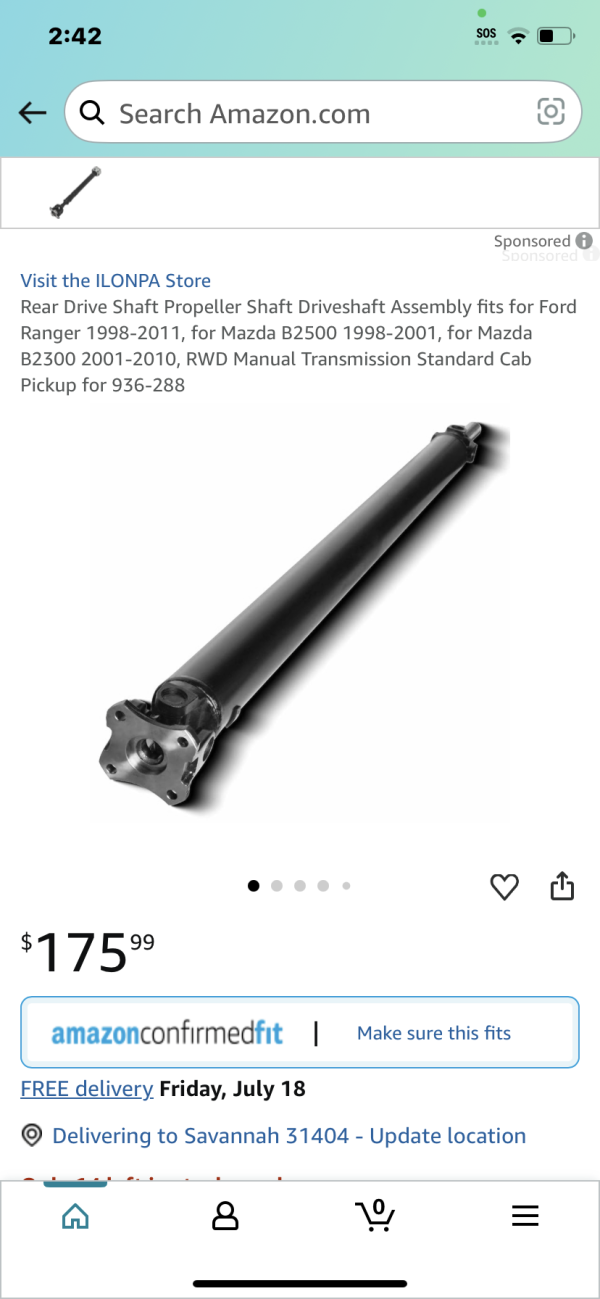Screen dimensions: 600x1299
Task: Open the sponsored drive shaft thumbnail
Action: point(76,192)
